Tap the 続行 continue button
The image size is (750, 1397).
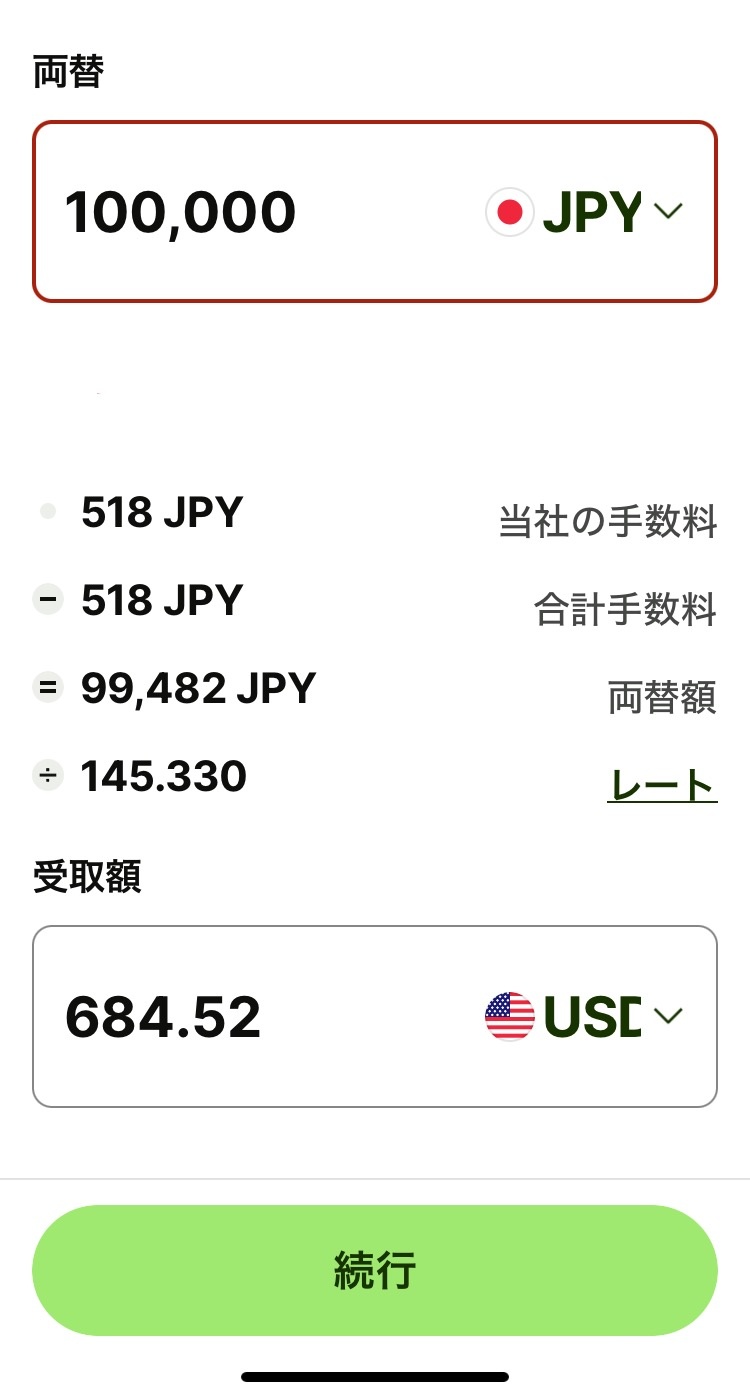[x=374, y=1270]
